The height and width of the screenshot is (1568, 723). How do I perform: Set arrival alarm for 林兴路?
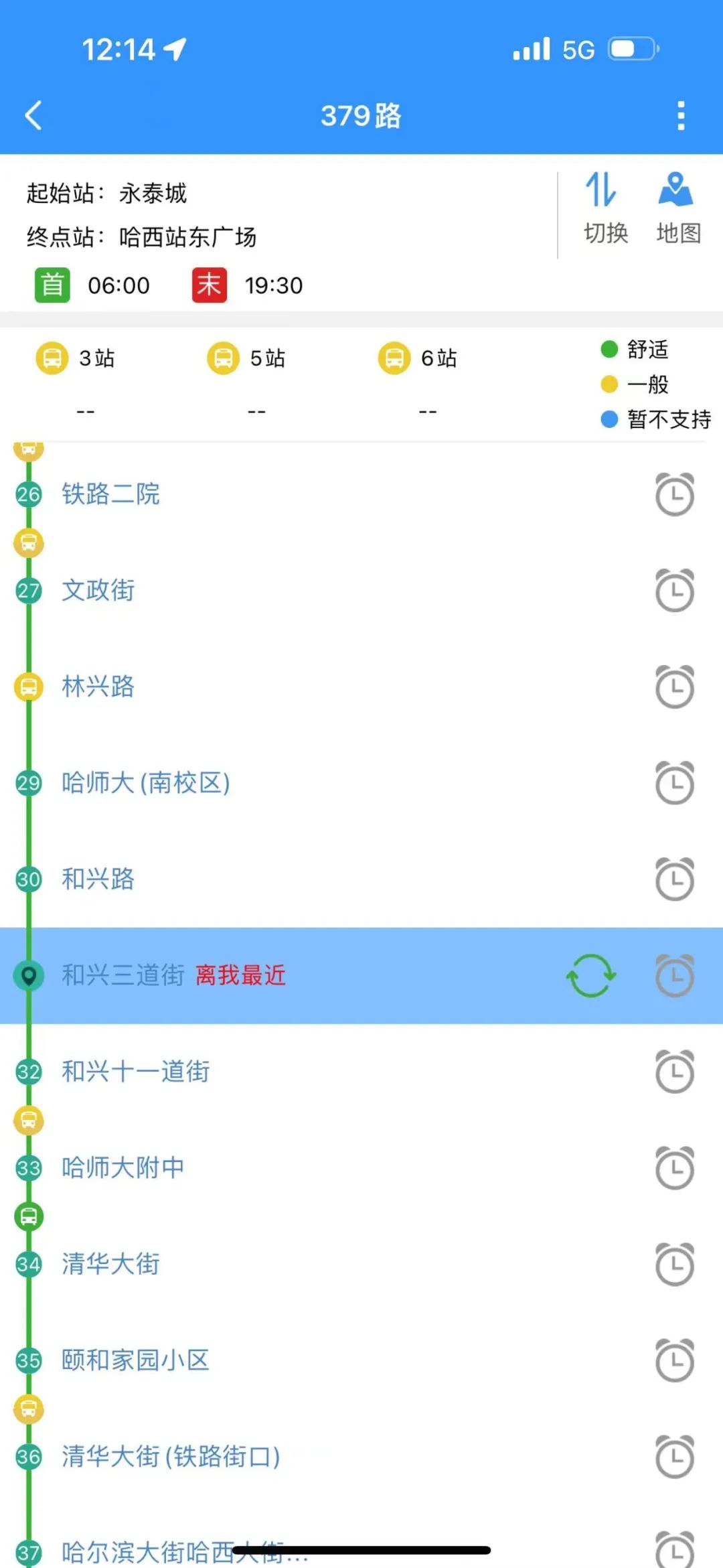coord(674,687)
